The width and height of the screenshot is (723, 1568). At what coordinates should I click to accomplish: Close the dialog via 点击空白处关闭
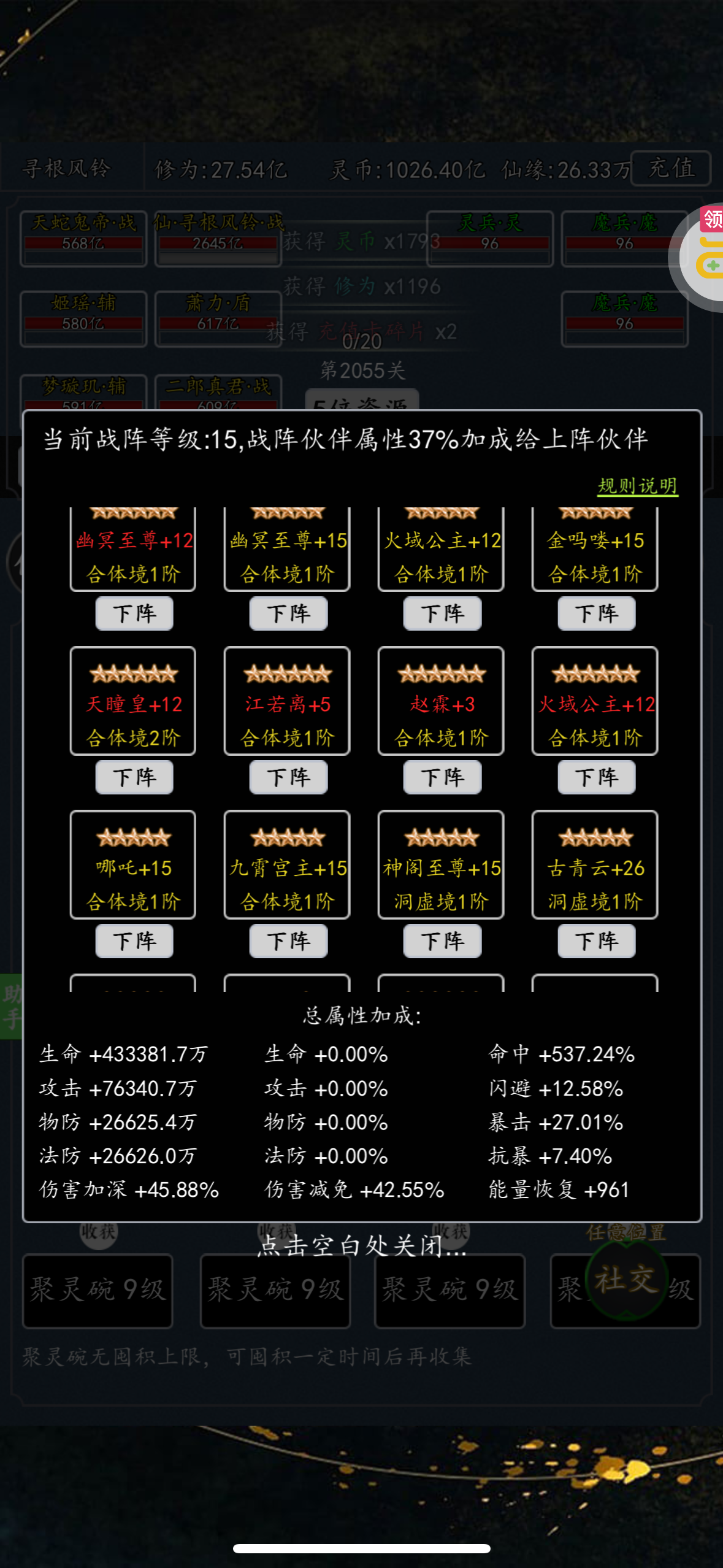(362, 1245)
